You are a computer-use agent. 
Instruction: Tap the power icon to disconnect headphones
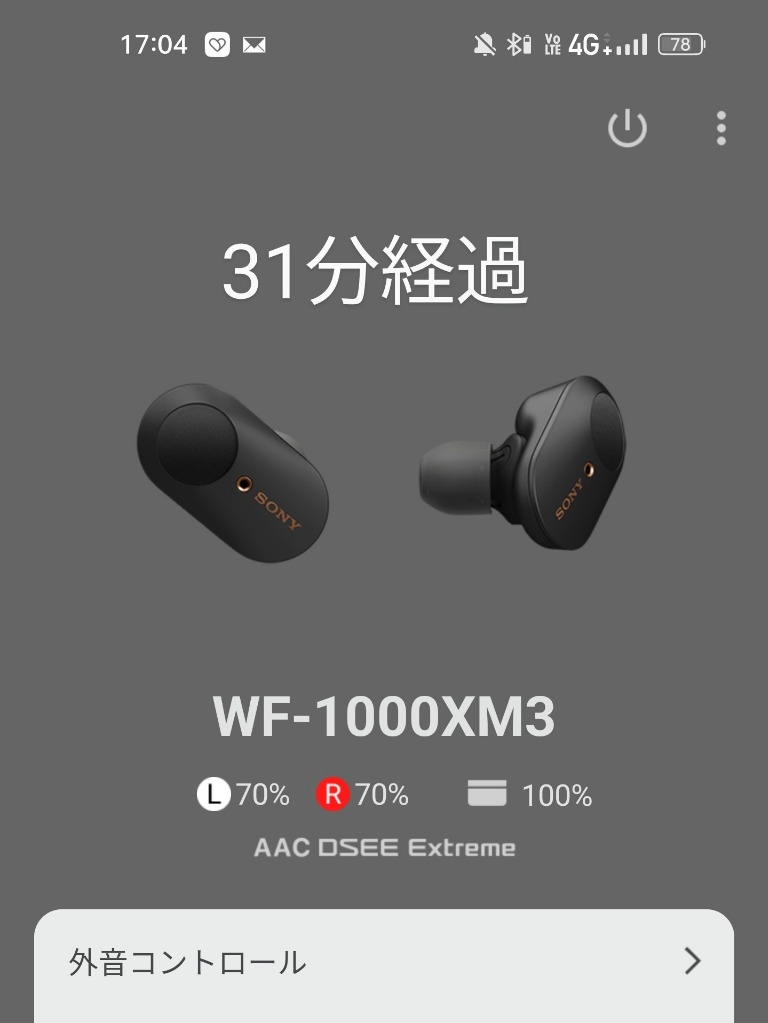pos(627,129)
